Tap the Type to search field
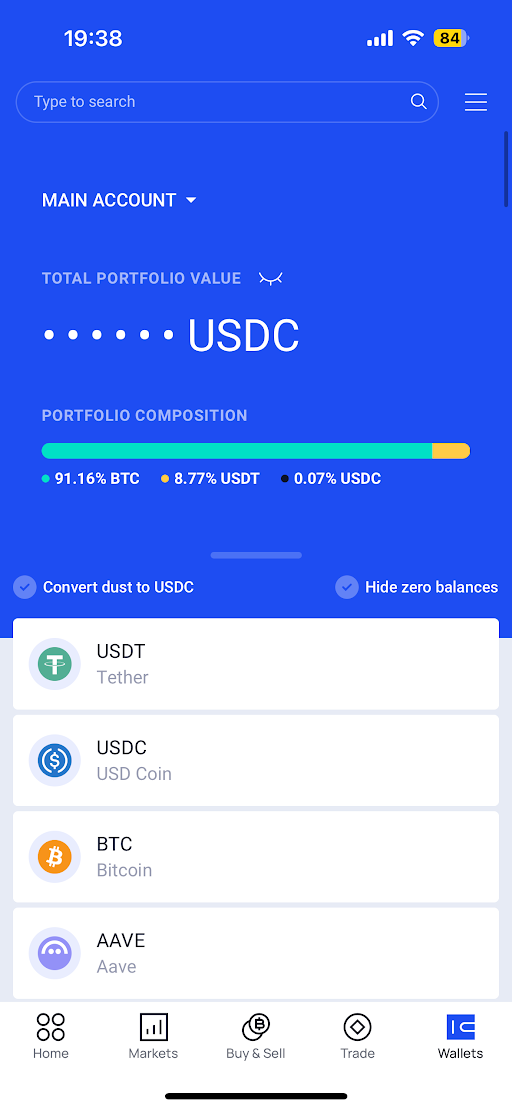Image resolution: width=512 pixels, height=1110 pixels. pyautogui.click(x=227, y=102)
